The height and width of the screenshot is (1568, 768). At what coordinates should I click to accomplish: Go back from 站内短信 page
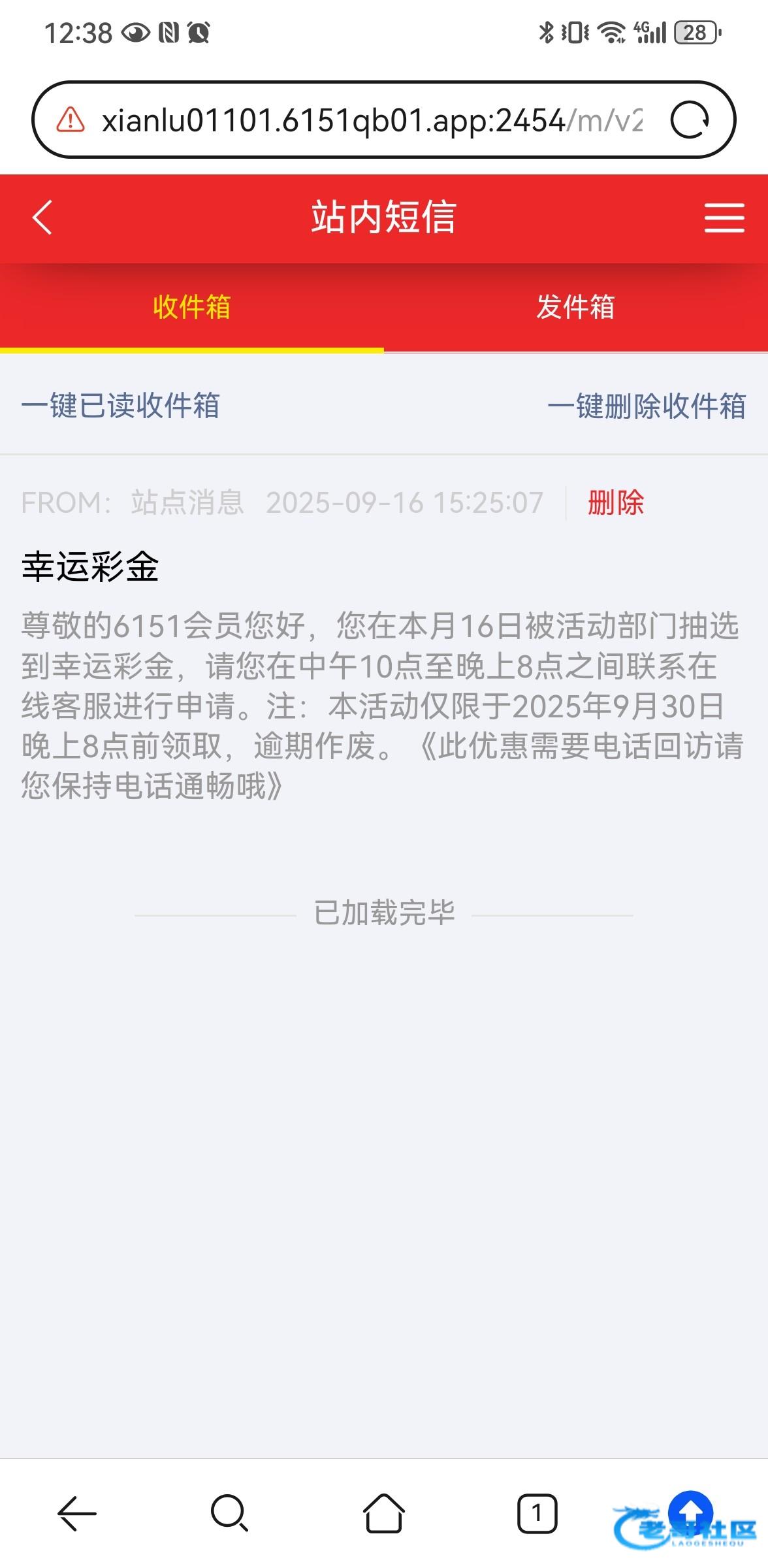coord(42,218)
